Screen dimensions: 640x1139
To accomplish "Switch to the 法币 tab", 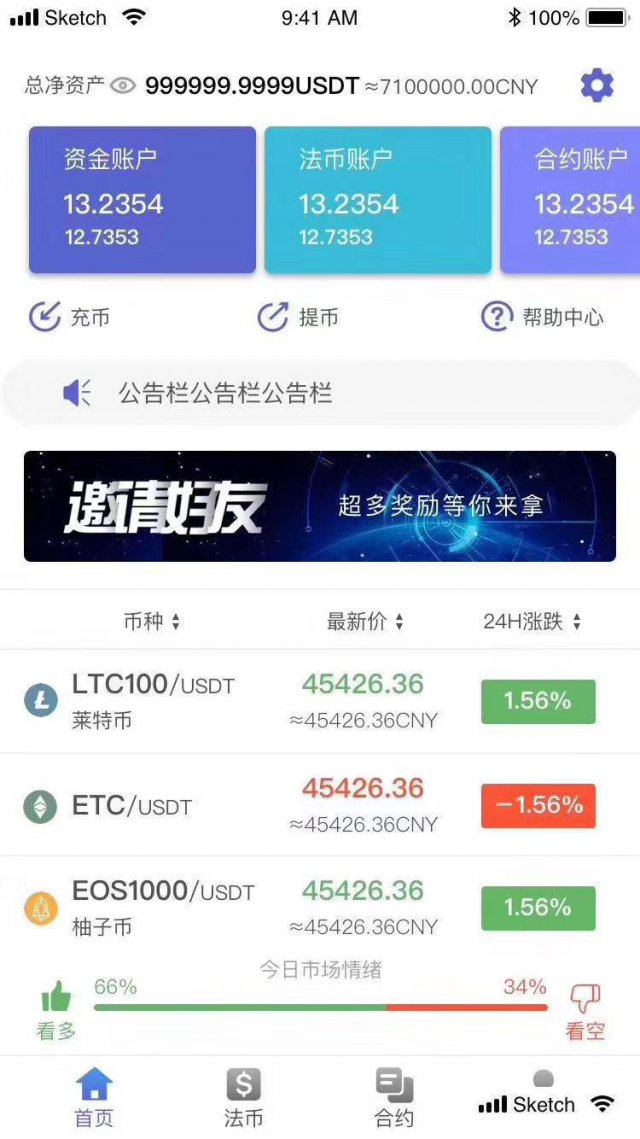I will coord(243,1097).
